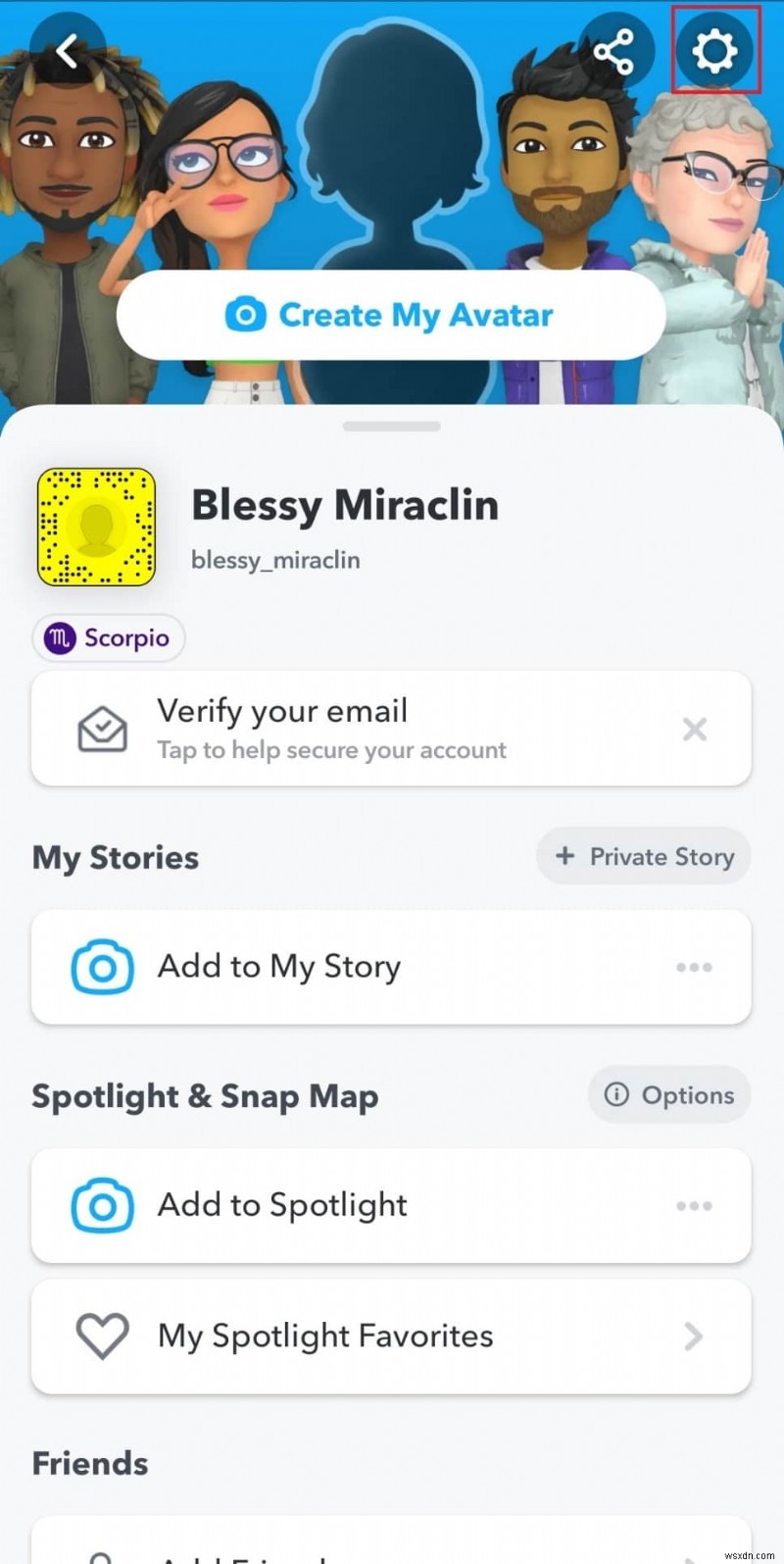Dismiss the Verify your email banner
The width and height of the screenshot is (784, 1564).
(695, 729)
